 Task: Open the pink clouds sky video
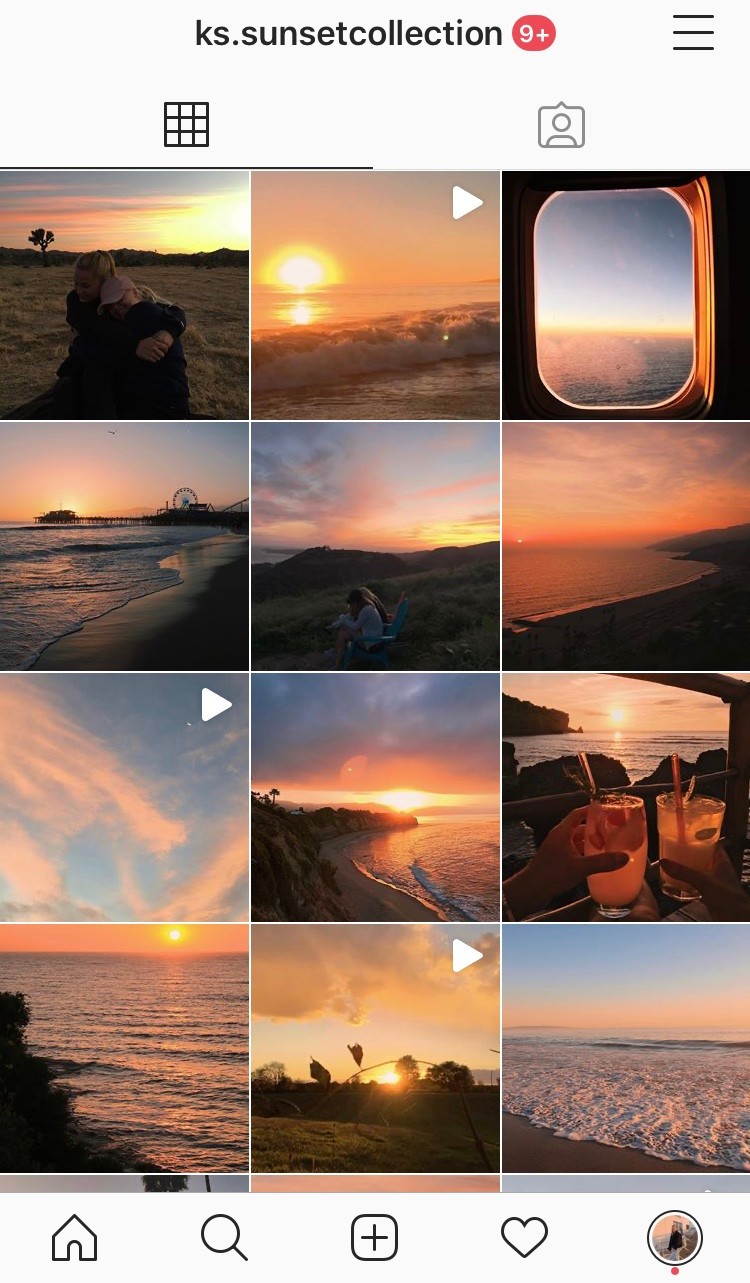[124, 797]
